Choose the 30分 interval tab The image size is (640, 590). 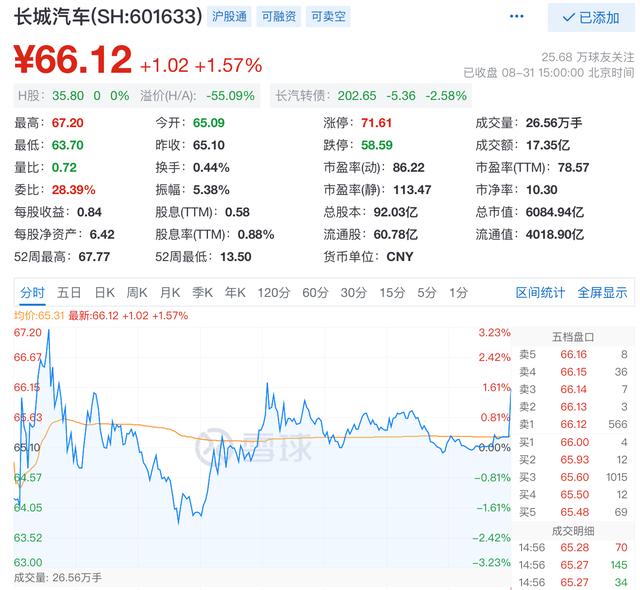353,293
